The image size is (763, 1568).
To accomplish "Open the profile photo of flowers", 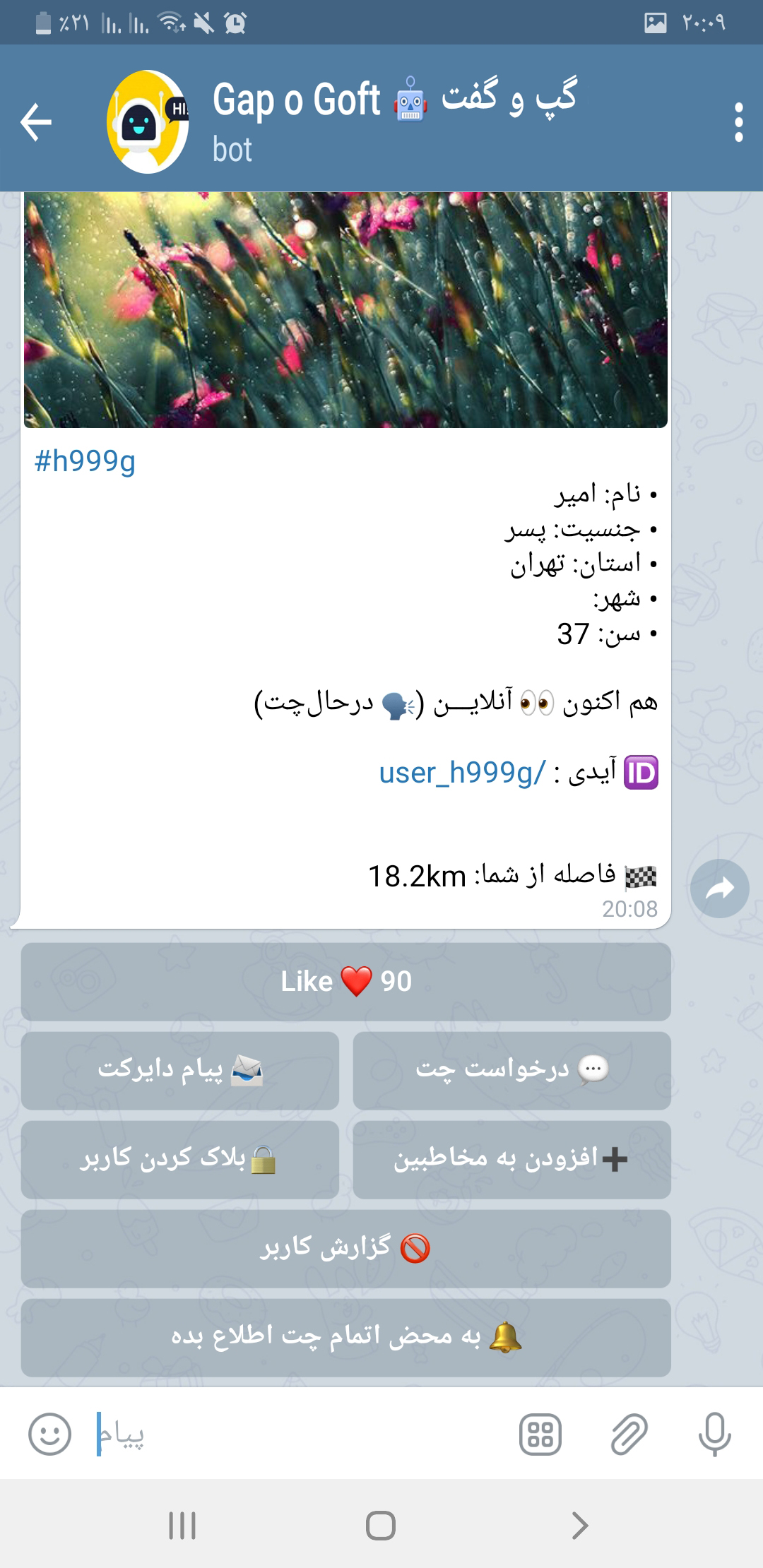I will pyautogui.click(x=345, y=309).
